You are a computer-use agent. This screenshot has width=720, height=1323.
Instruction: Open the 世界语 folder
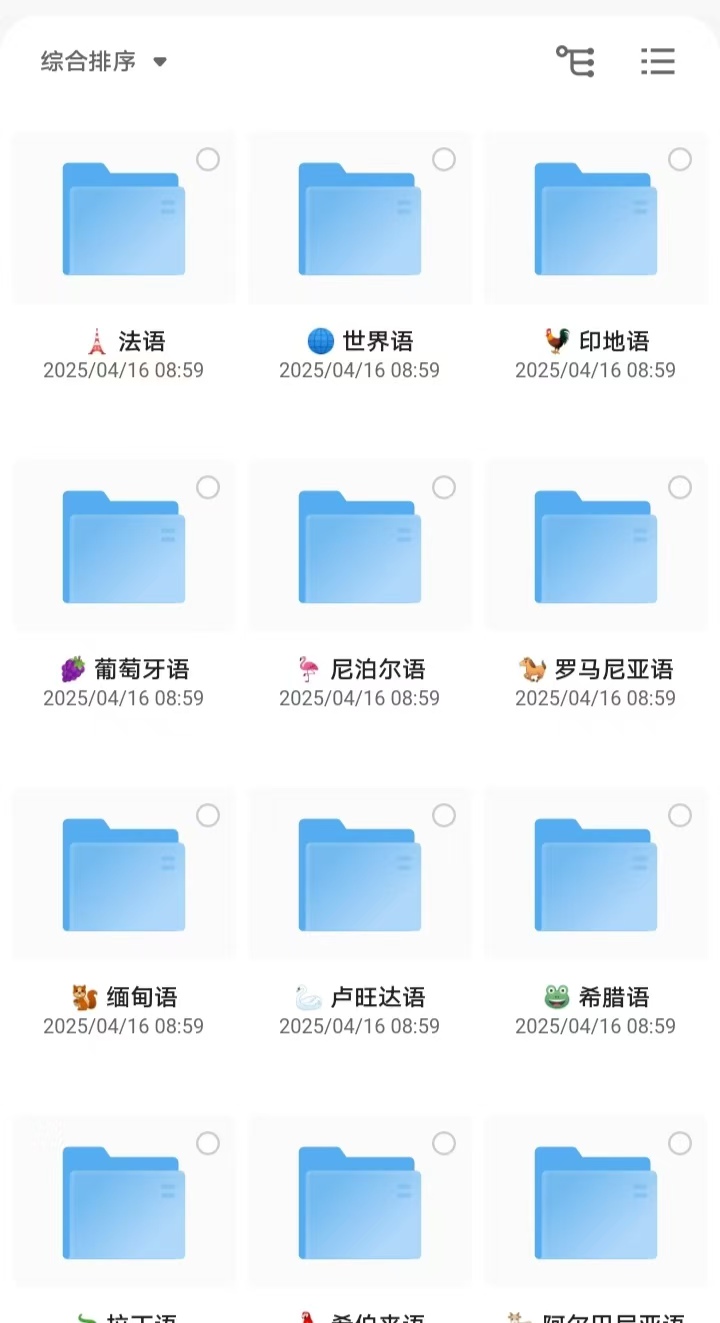click(360, 220)
